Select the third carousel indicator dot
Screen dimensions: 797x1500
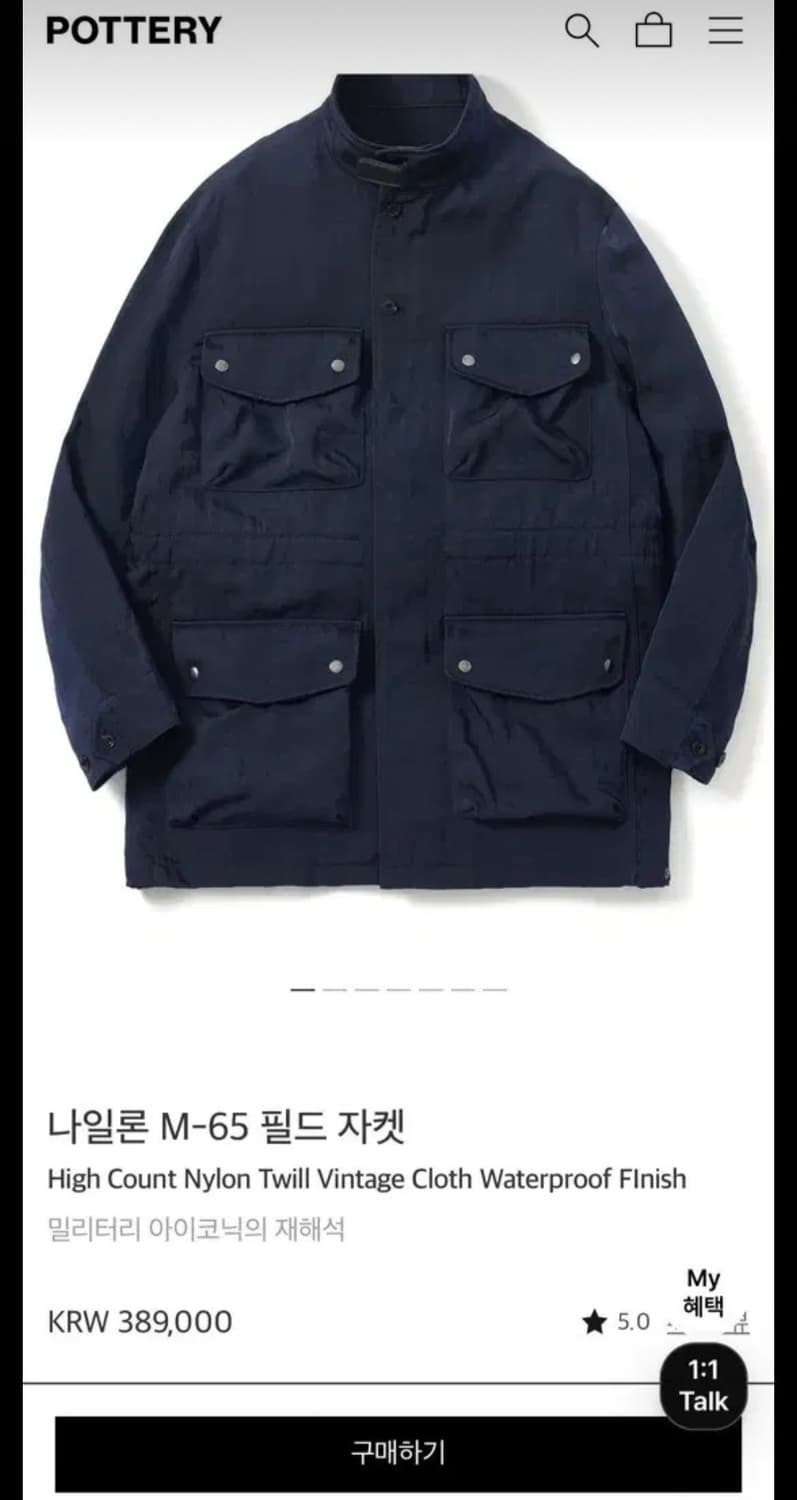point(367,989)
